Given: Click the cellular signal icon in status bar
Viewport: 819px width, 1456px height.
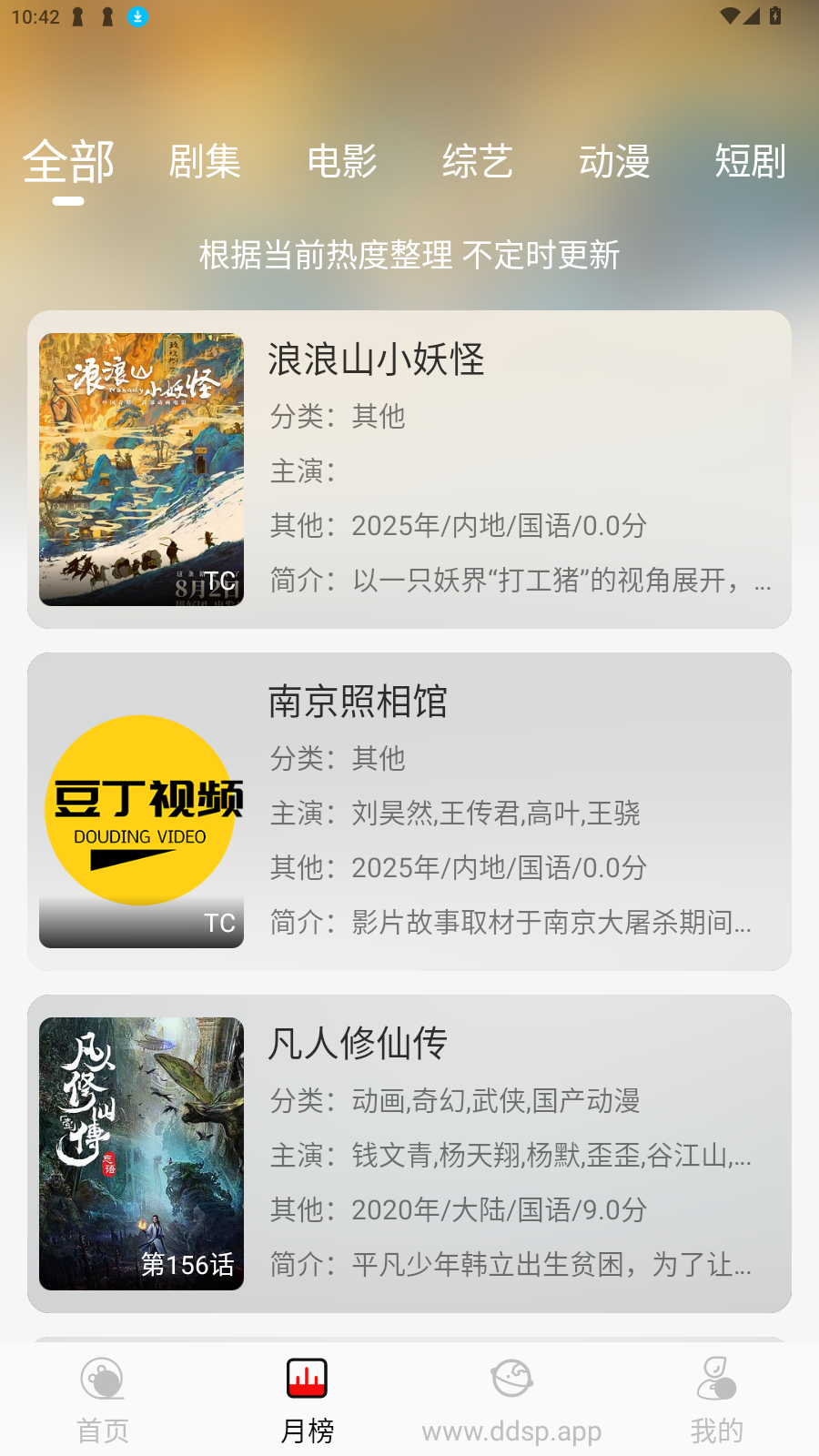Looking at the screenshot, I should coord(752,15).
